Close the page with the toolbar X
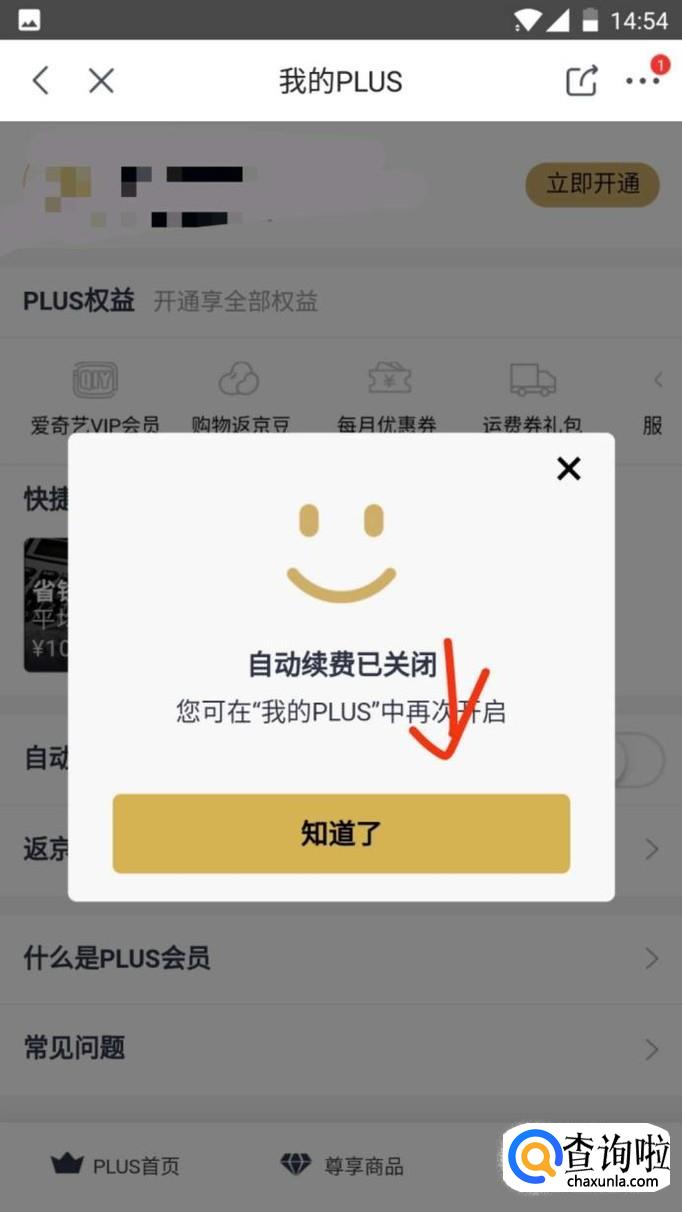 pyautogui.click(x=101, y=80)
